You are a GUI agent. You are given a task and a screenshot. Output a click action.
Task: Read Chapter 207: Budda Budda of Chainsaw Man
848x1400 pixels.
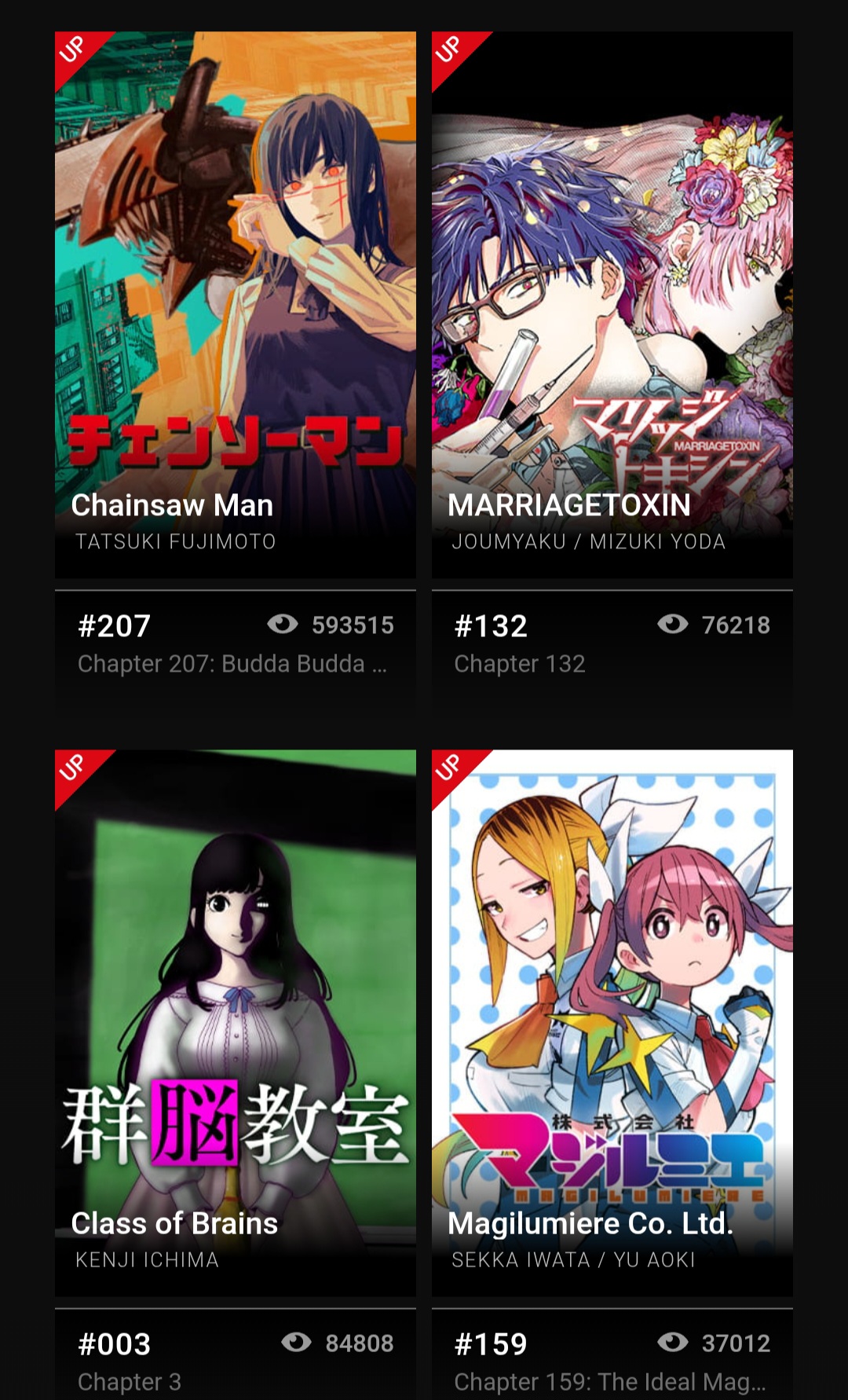[235, 645]
